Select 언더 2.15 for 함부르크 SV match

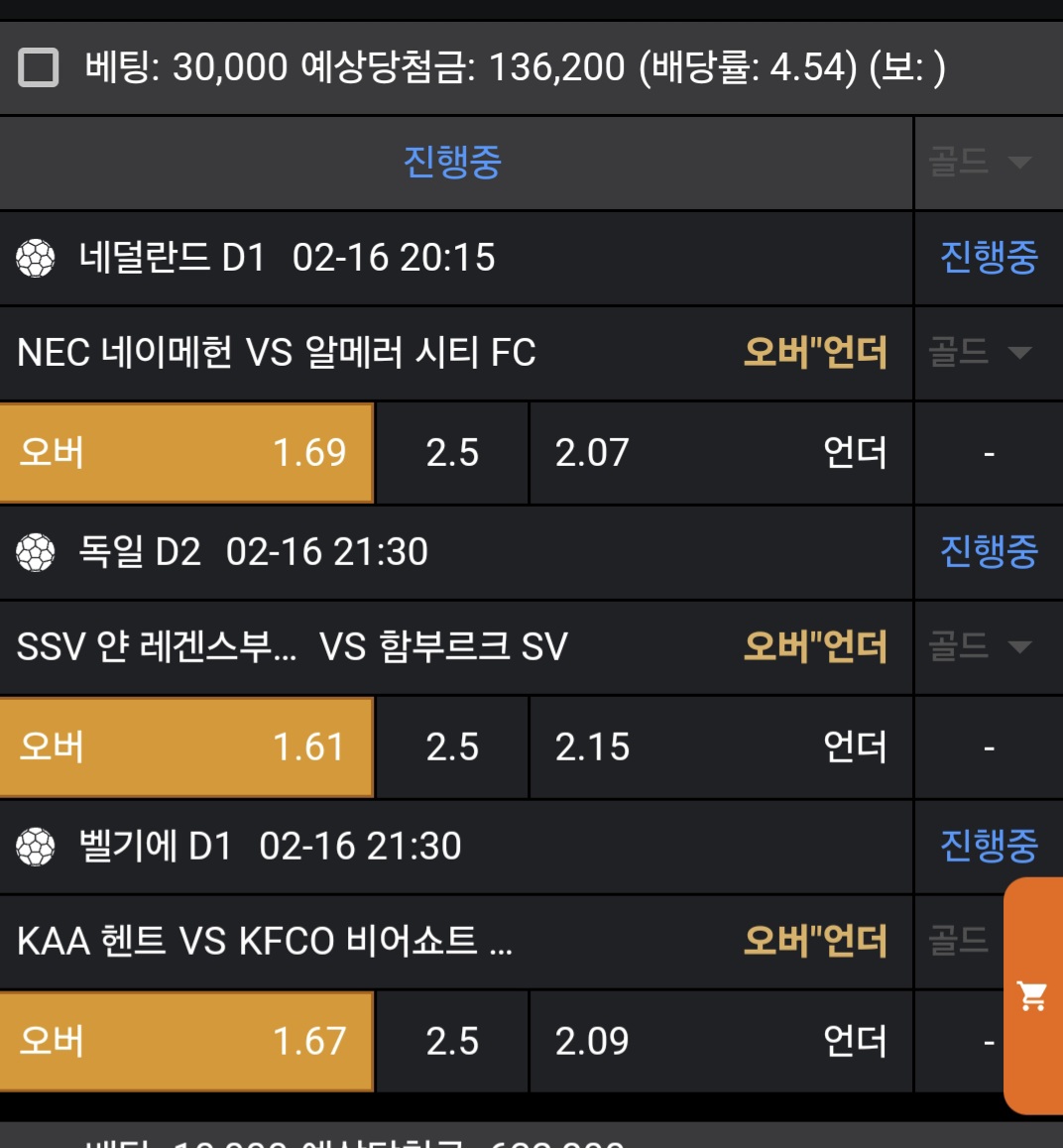[721, 747]
